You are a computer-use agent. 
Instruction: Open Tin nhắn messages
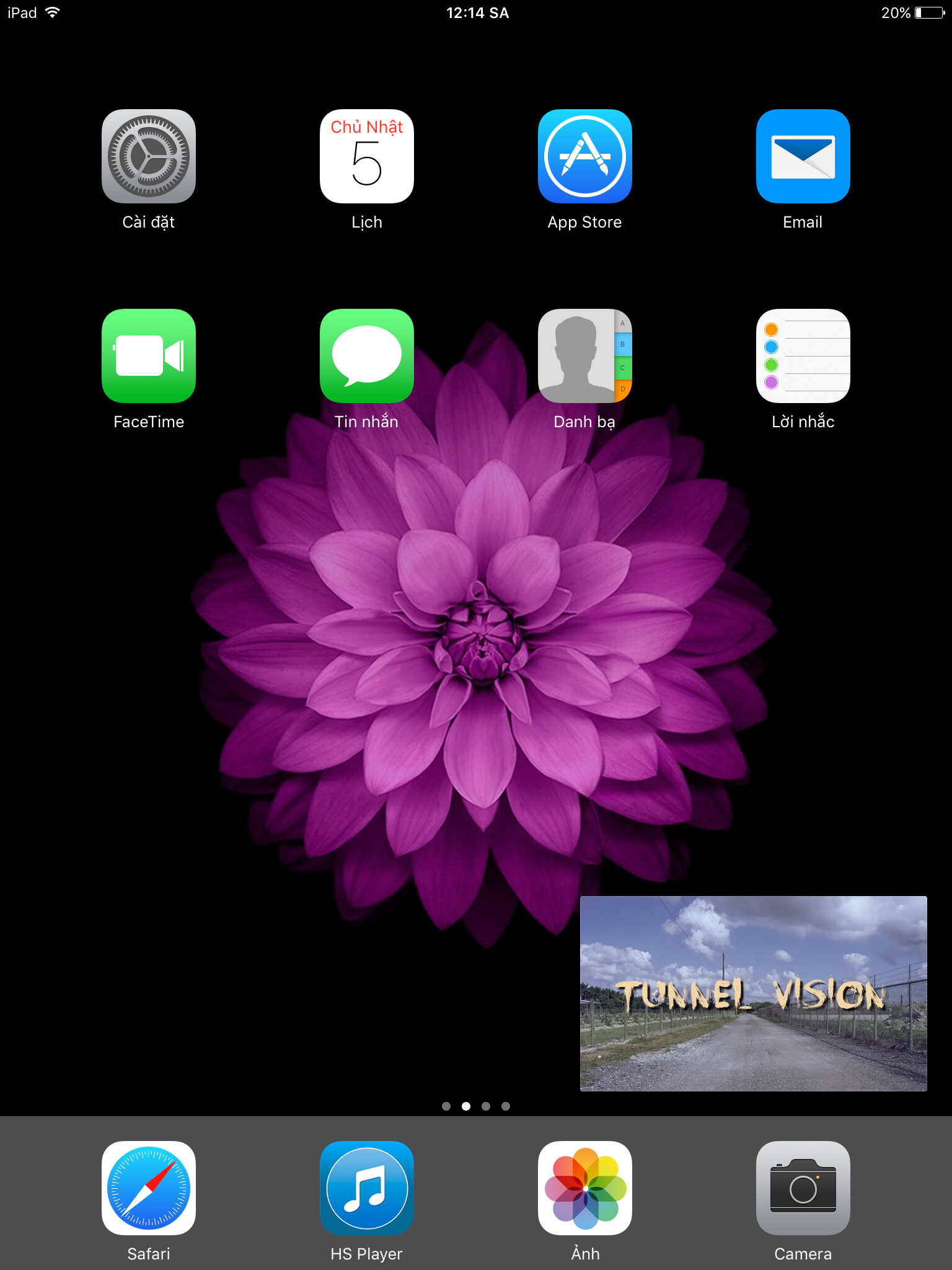click(x=367, y=356)
